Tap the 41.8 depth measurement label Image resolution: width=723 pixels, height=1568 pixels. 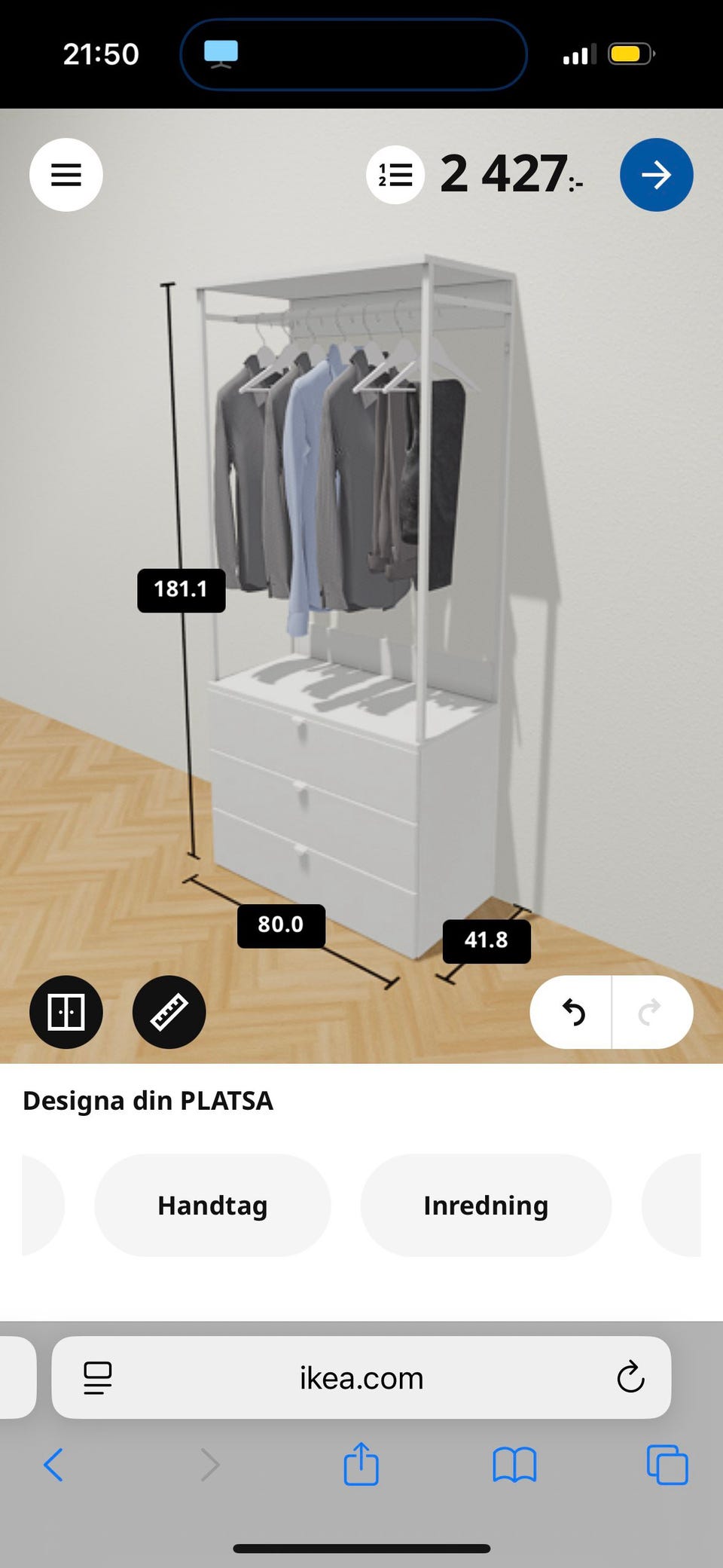487,940
